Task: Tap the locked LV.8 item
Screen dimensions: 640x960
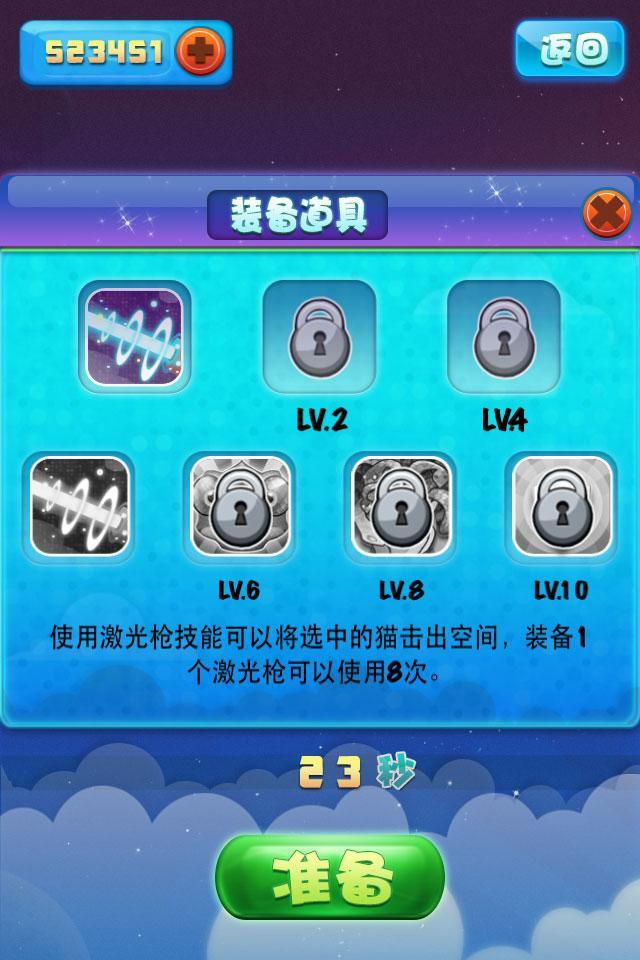Action: 400,506
